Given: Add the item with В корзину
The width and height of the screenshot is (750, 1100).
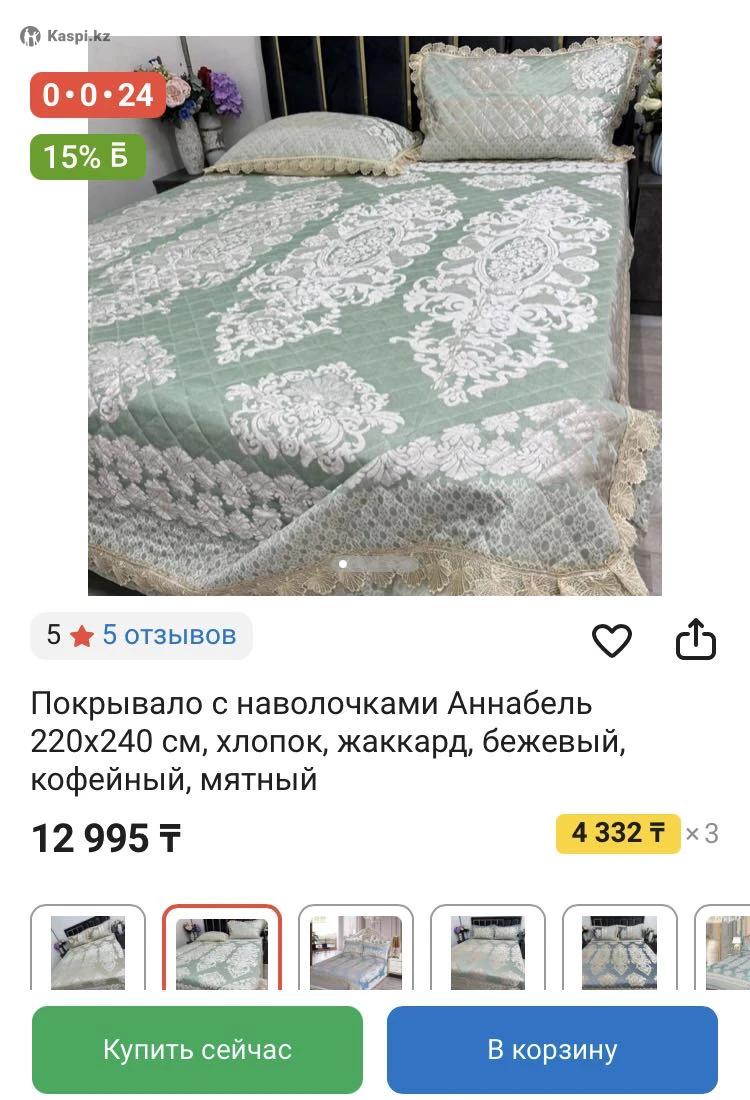Looking at the screenshot, I should pos(552,1049).
